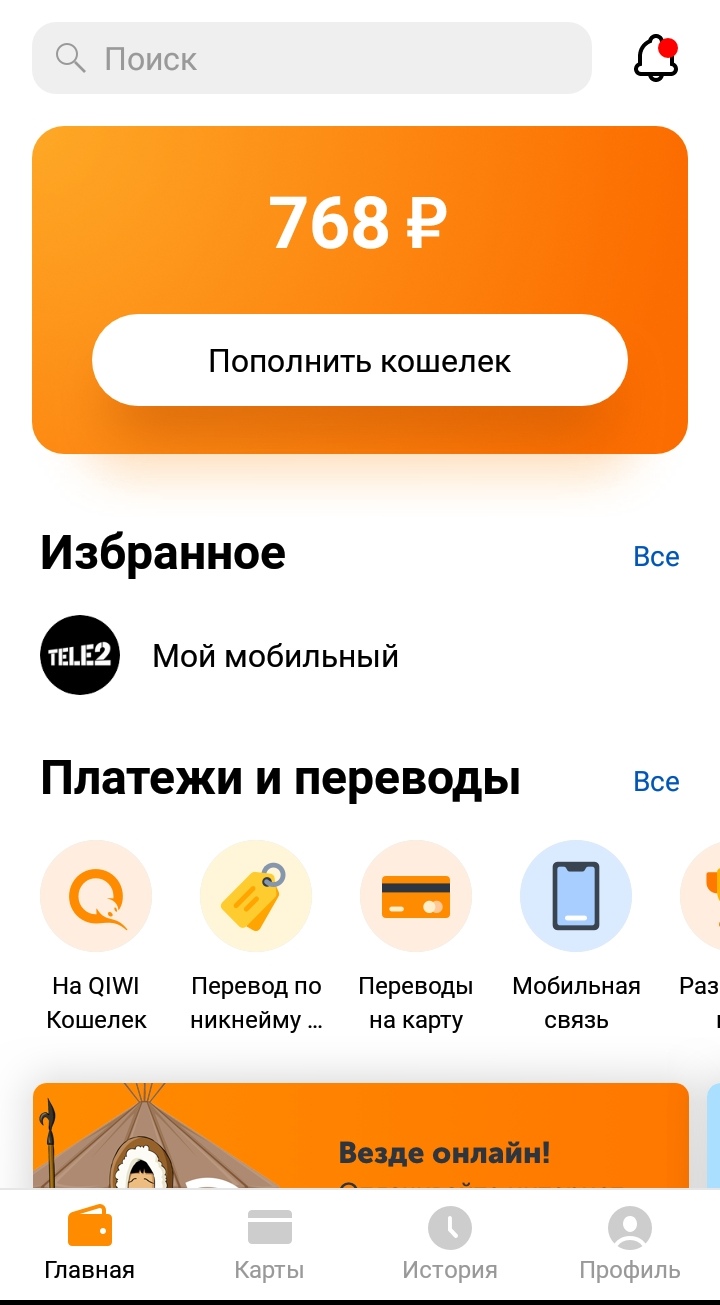Open Переводы на карту
Screen dimensions: 720x1305
[x=416, y=936]
